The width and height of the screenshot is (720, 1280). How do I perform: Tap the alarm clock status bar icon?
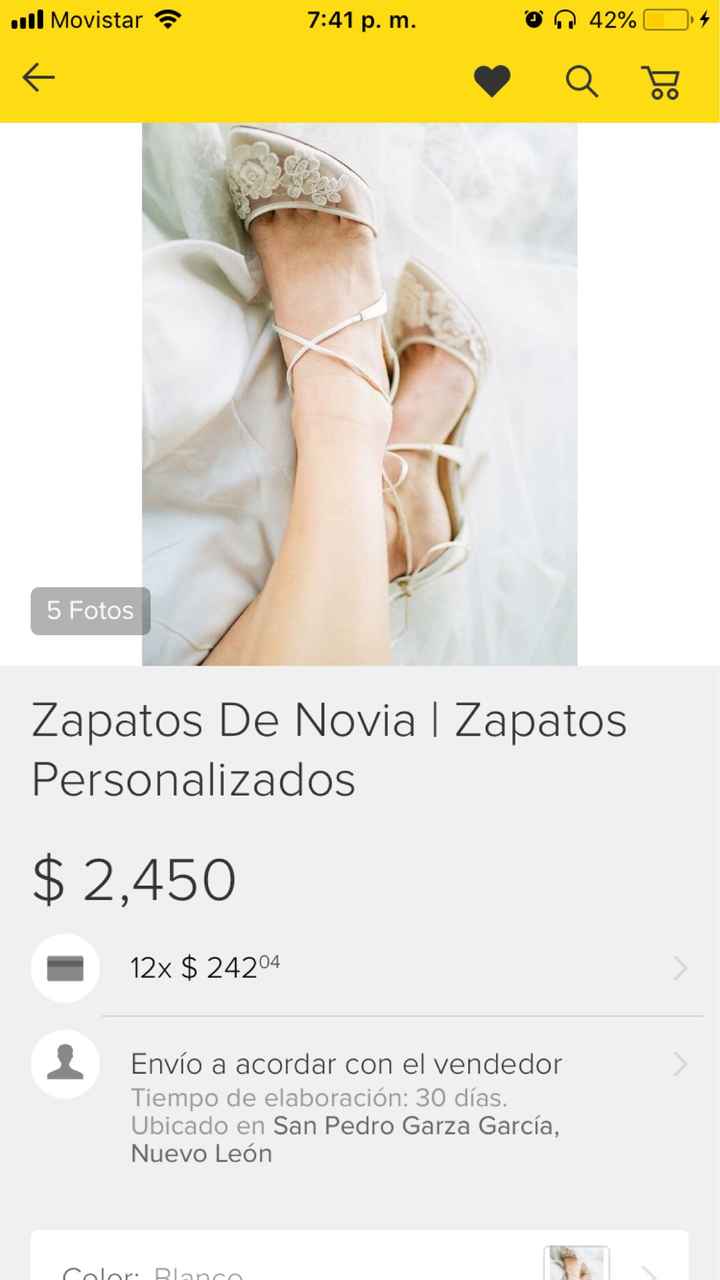tap(534, 17)
